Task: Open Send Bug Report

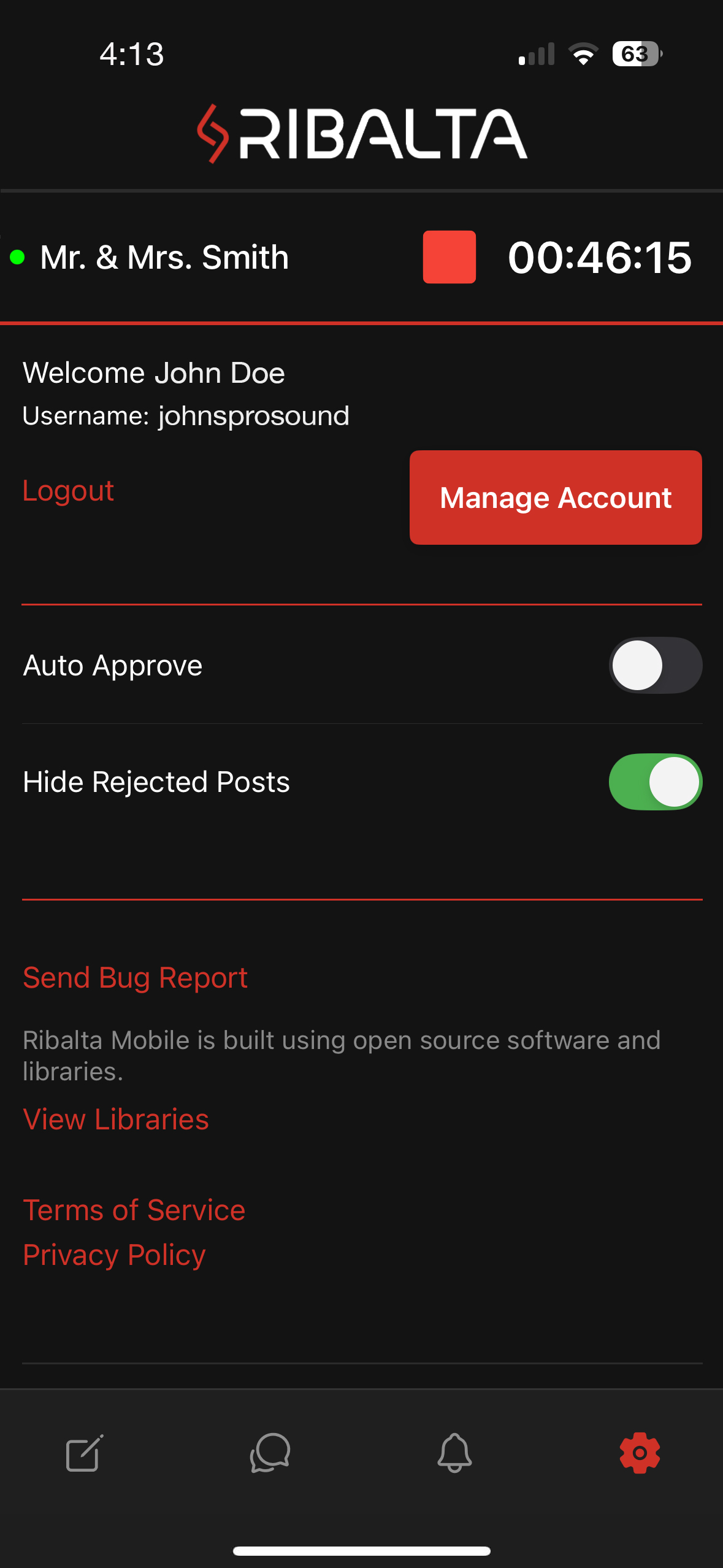Action: tap(135, 977)
